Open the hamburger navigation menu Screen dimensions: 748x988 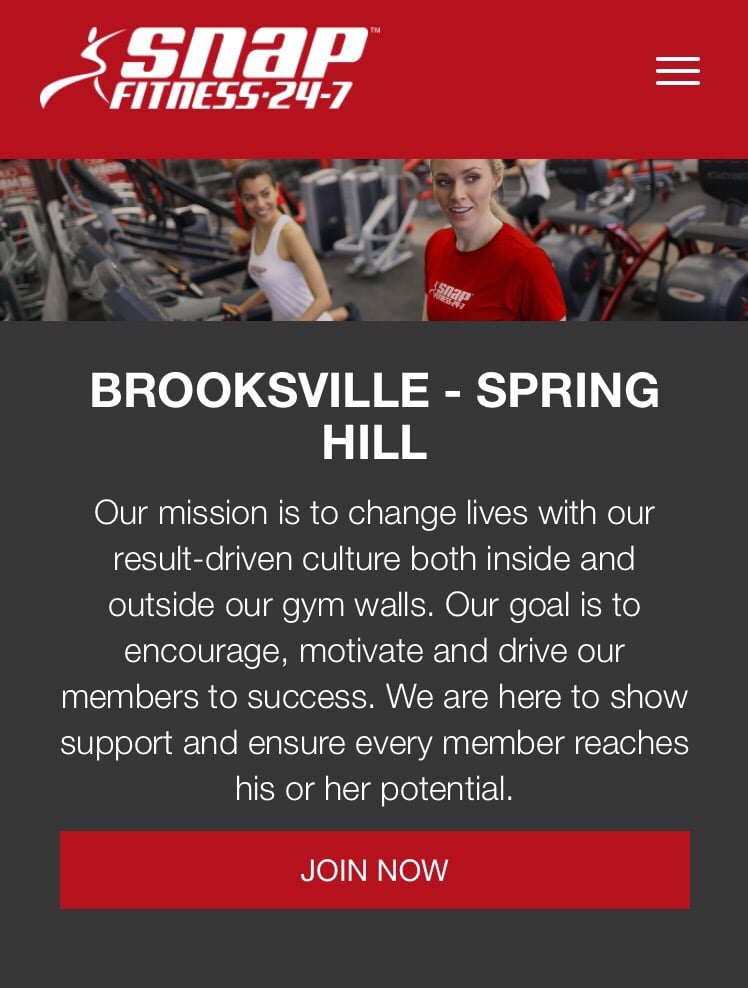677,71
